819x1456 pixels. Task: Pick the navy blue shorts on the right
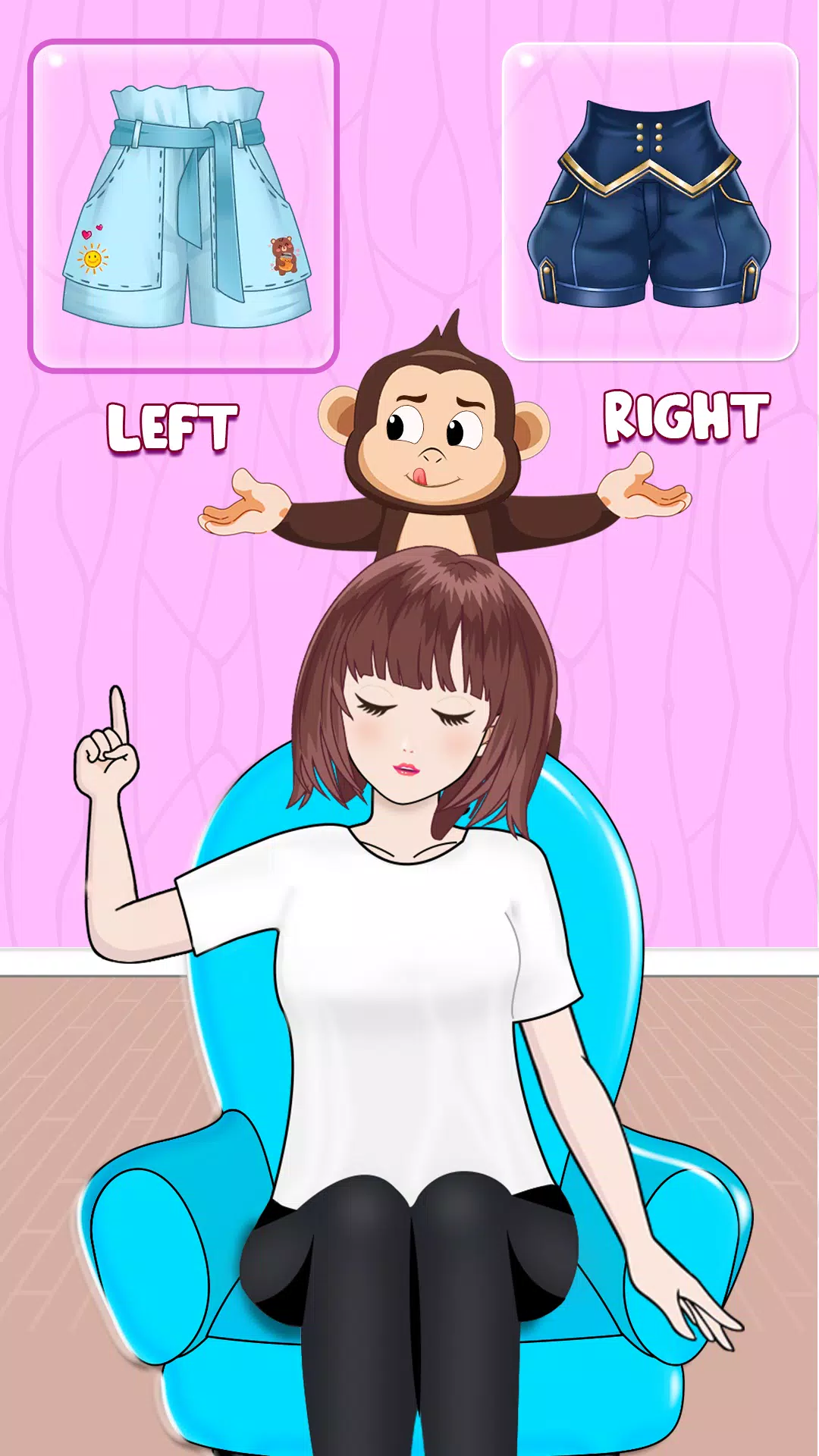(650, 202)
